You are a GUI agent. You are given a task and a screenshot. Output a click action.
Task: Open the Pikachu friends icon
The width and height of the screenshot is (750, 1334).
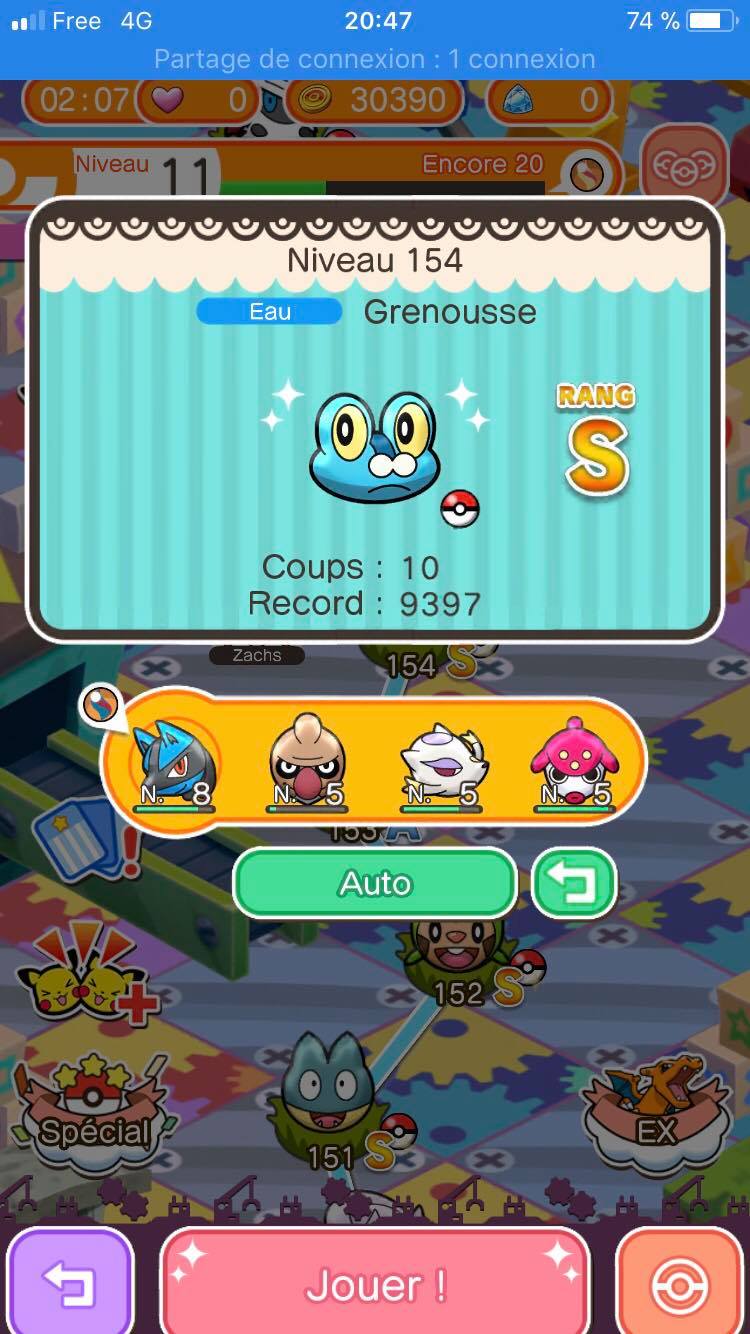pos(82,975)
